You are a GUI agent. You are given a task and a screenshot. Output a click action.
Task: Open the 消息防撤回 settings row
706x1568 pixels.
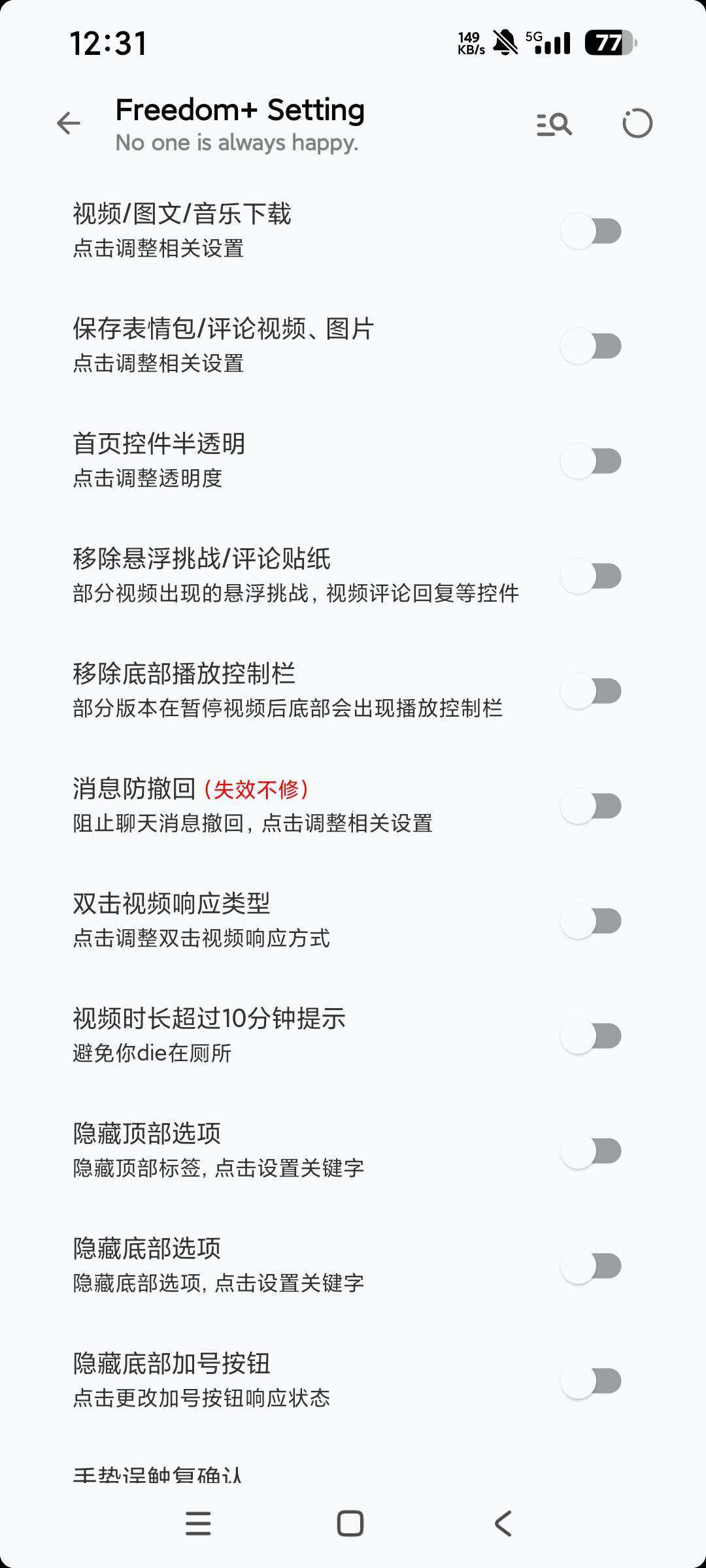click(261, 805)
